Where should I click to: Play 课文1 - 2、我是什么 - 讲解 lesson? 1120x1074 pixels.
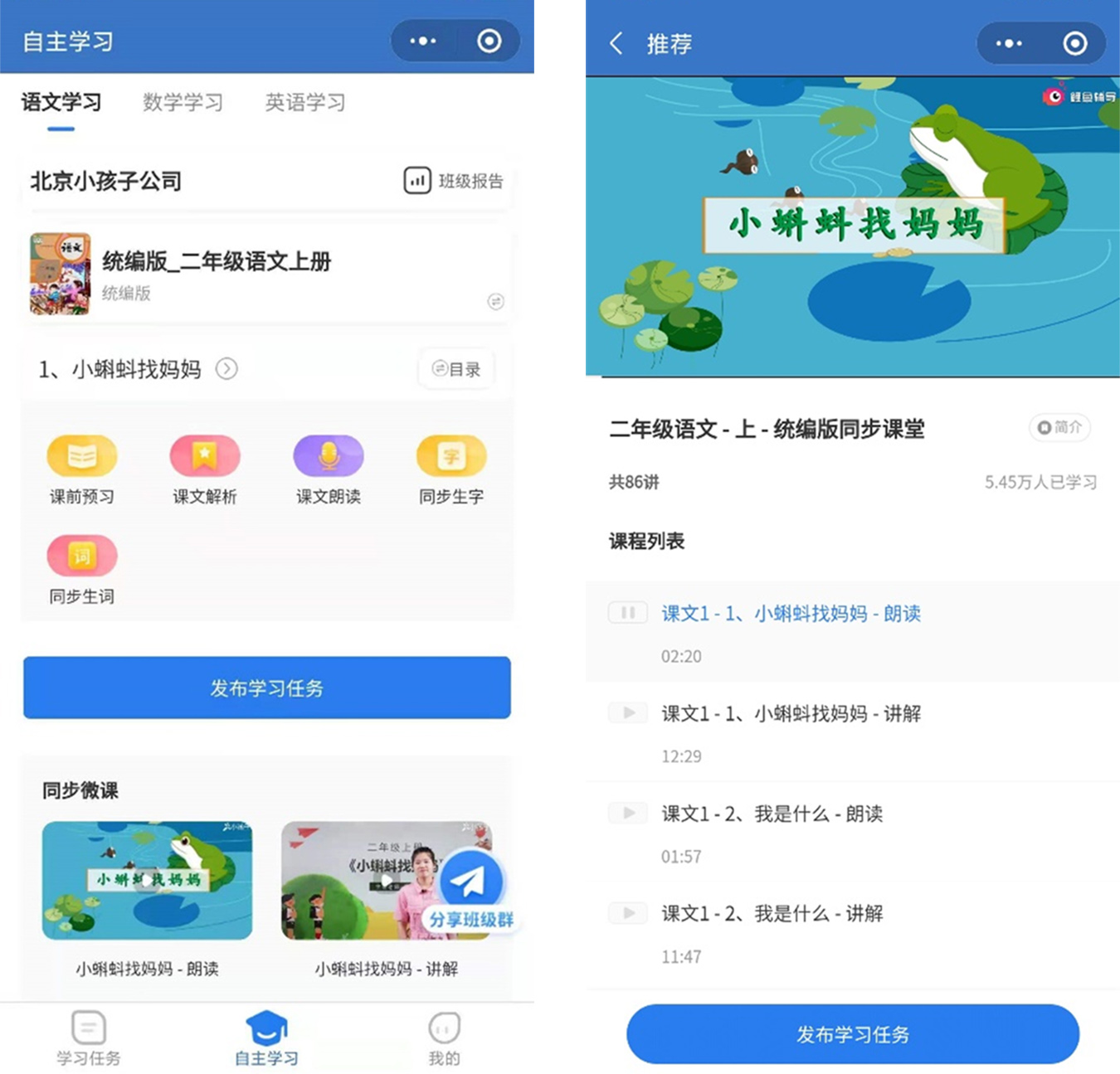tap(628, 913)
